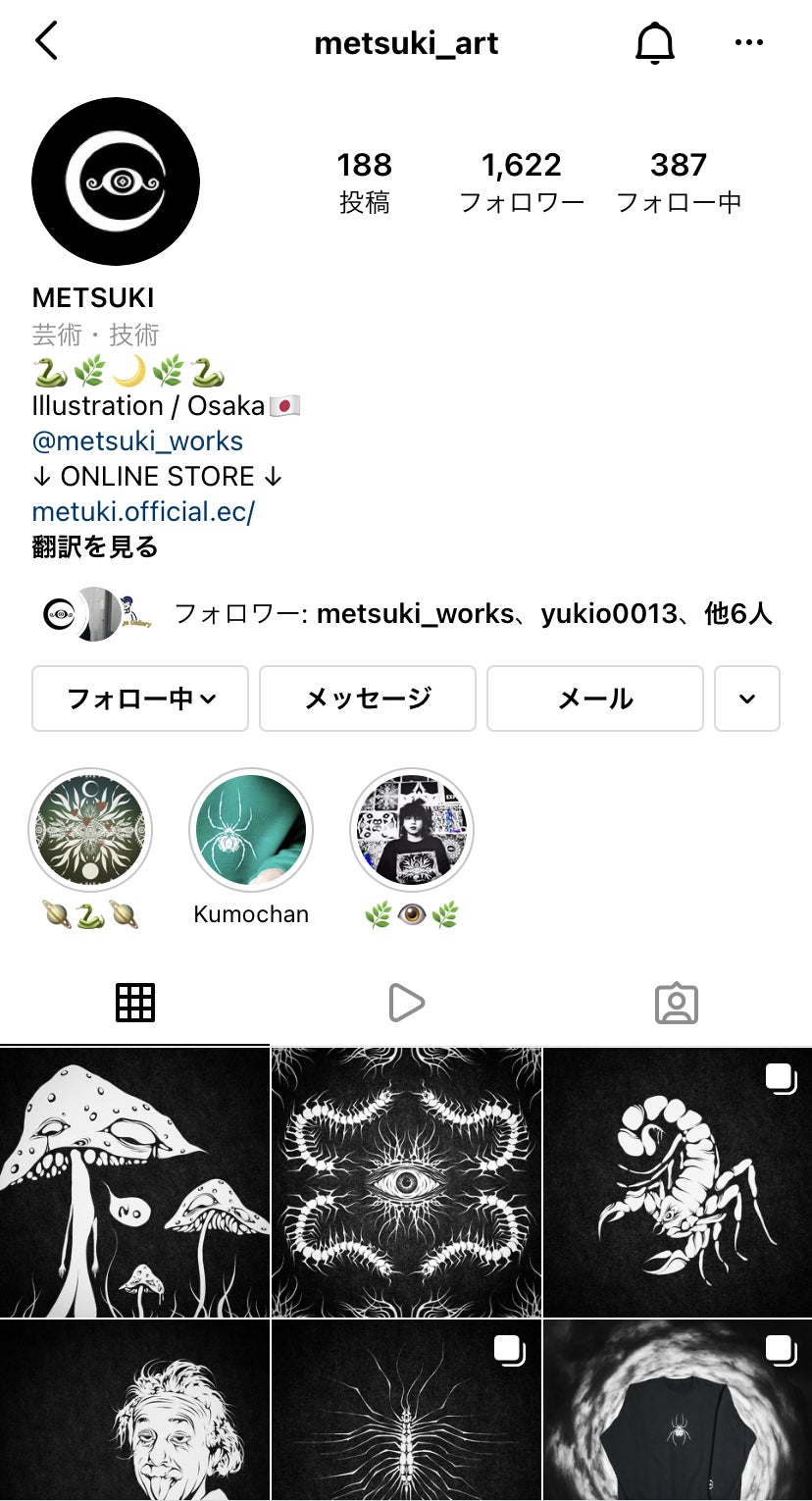Open the @metsuki_works profile link

[137, 441]
